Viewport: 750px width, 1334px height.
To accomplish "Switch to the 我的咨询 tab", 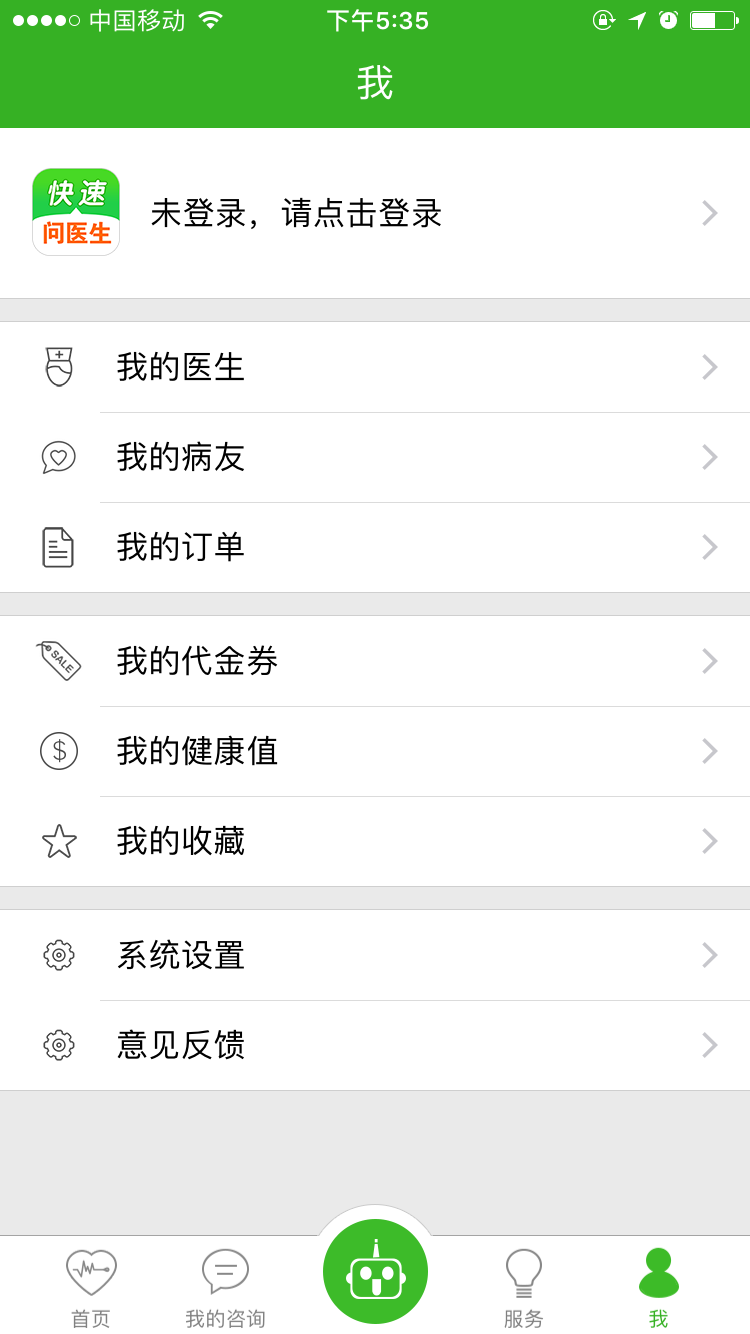I will (x=225, y=1288).
